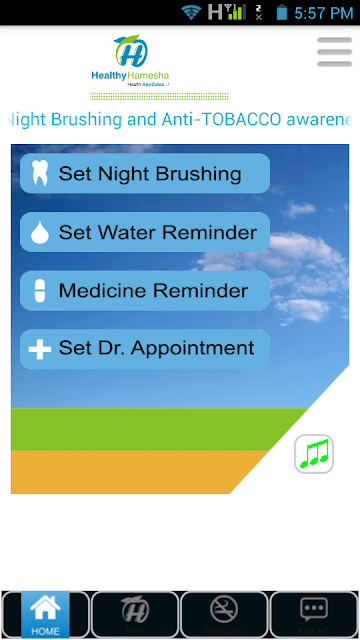360x640 pixels.
Task: Go to the EVENT tab
Action: (314, 615)
